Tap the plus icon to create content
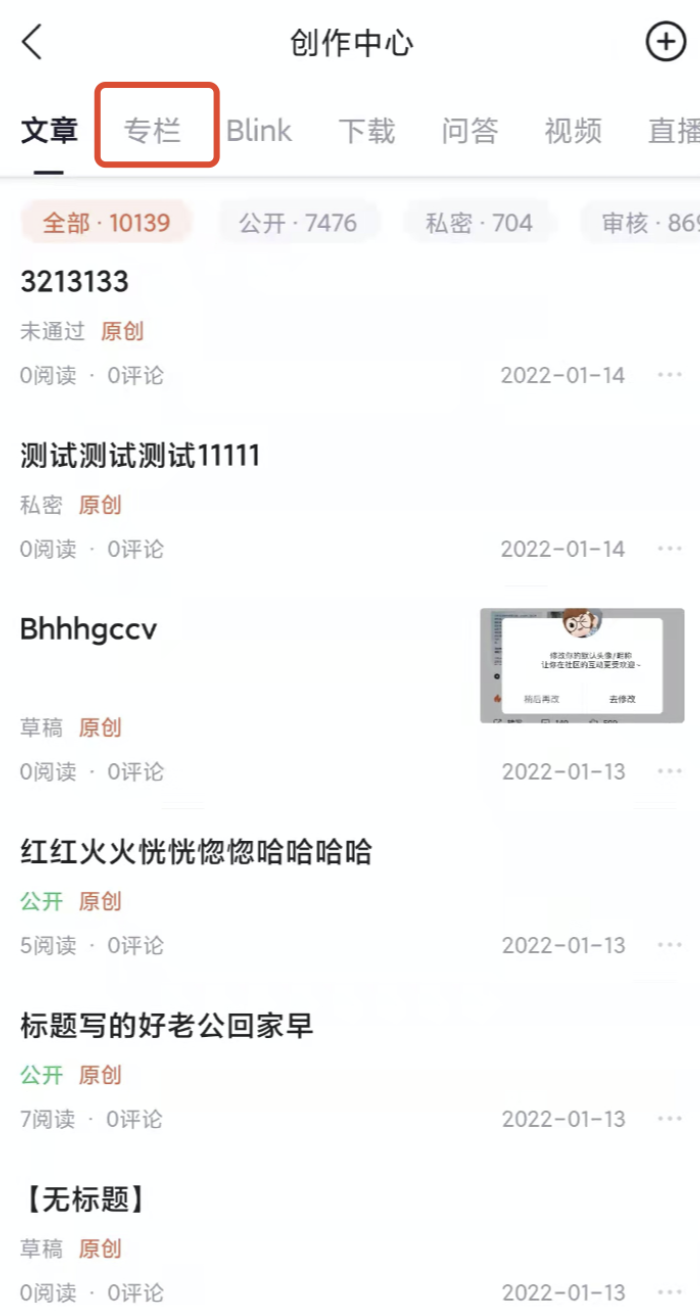 coord(665,42)
